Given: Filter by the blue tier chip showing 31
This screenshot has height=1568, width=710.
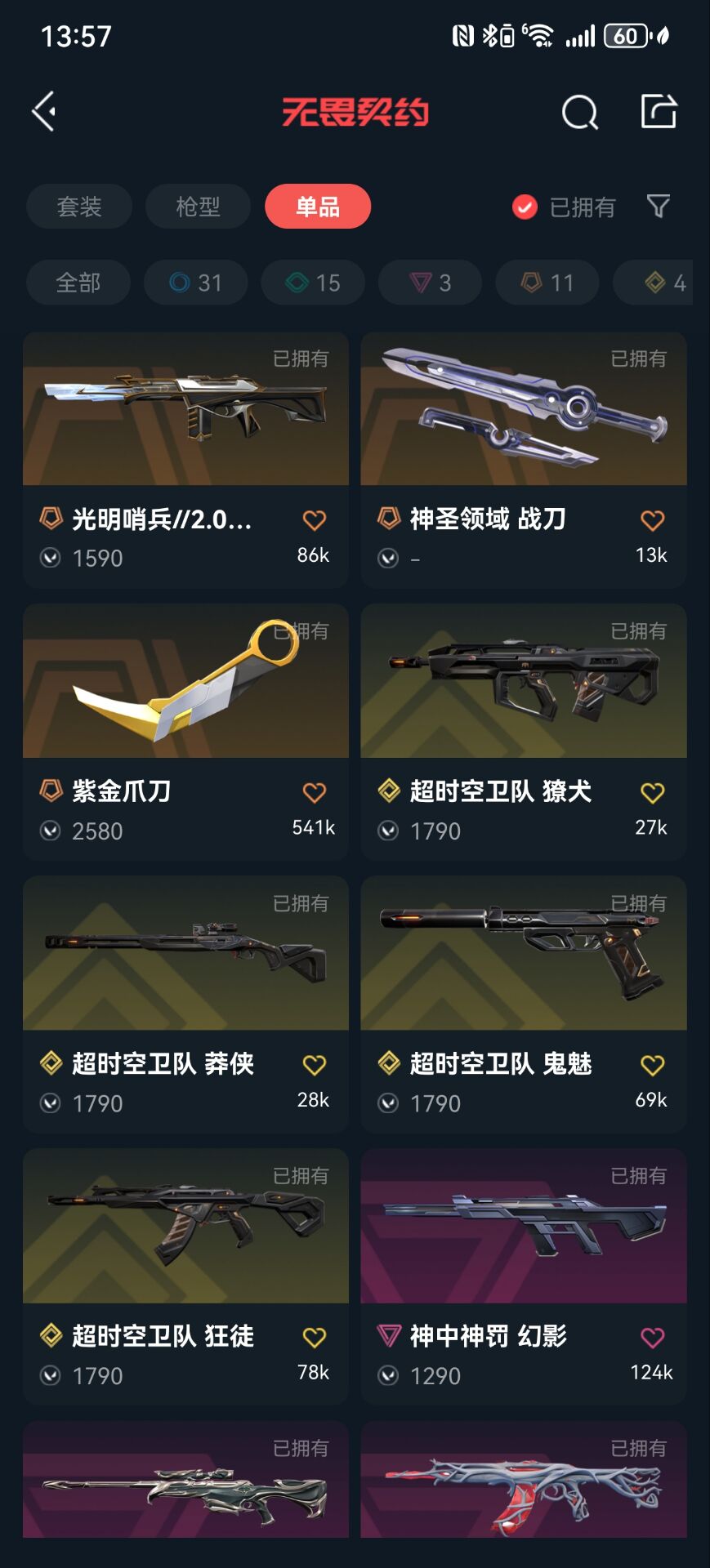Looking at the screenshot, I should point(195,283).
